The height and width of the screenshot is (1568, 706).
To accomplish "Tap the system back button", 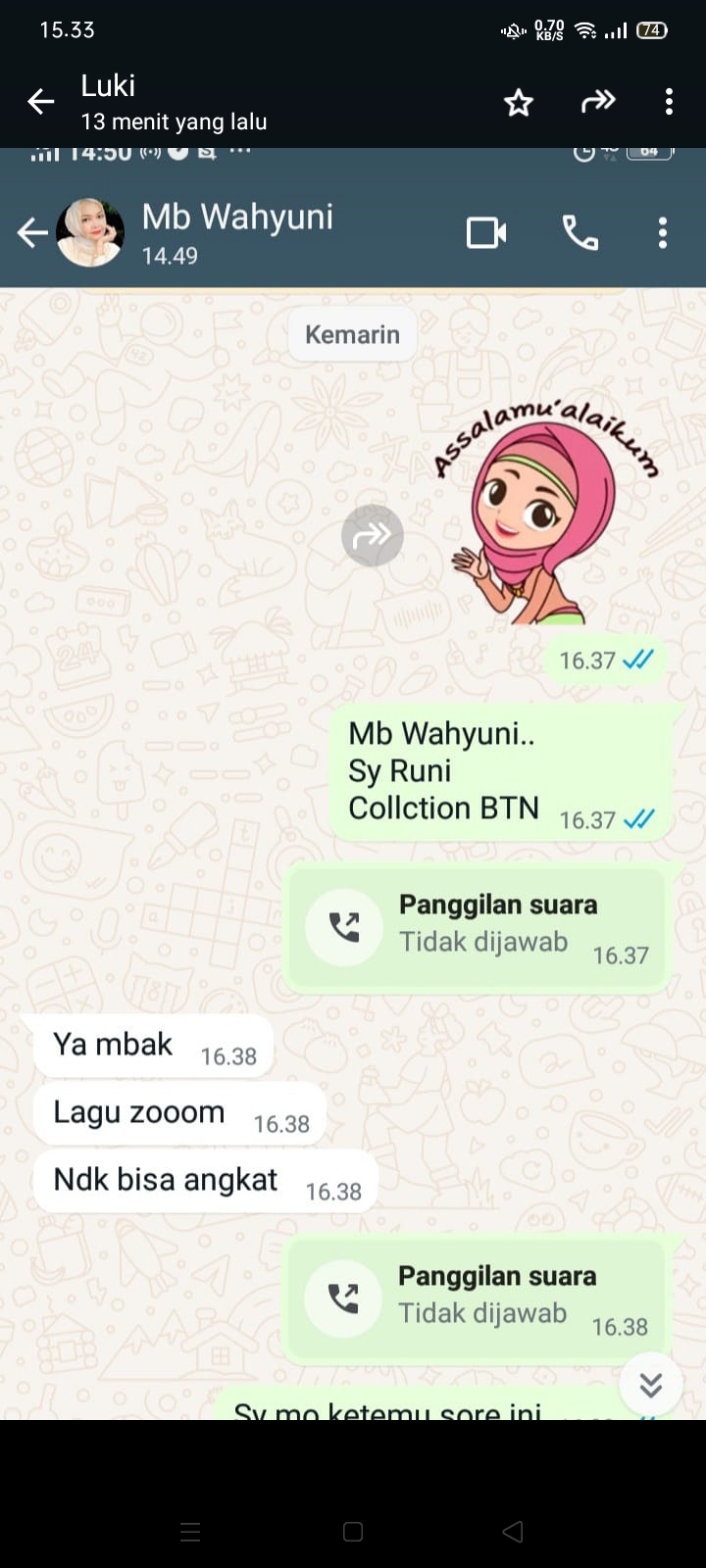I will point(513,1532).
